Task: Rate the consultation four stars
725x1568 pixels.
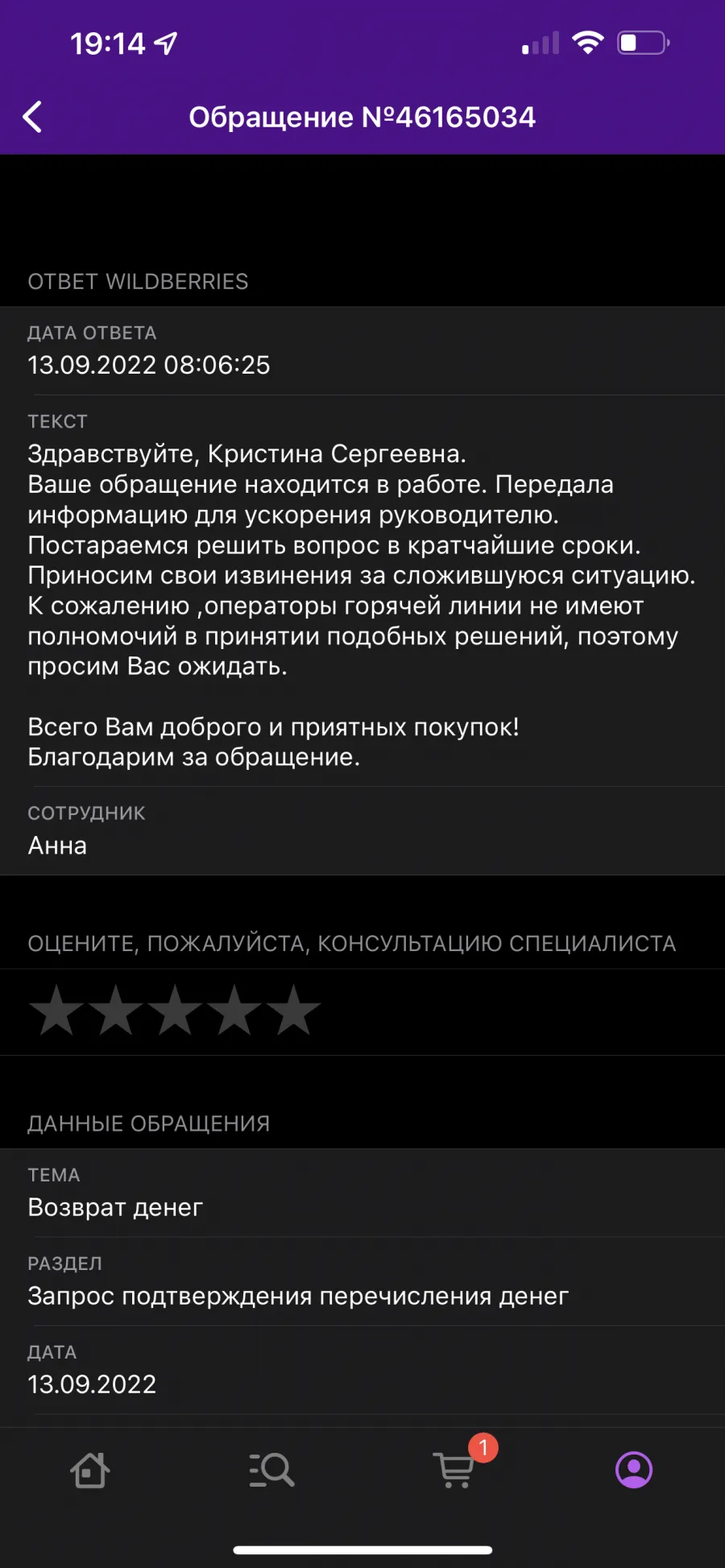Action: [234, 1009]
